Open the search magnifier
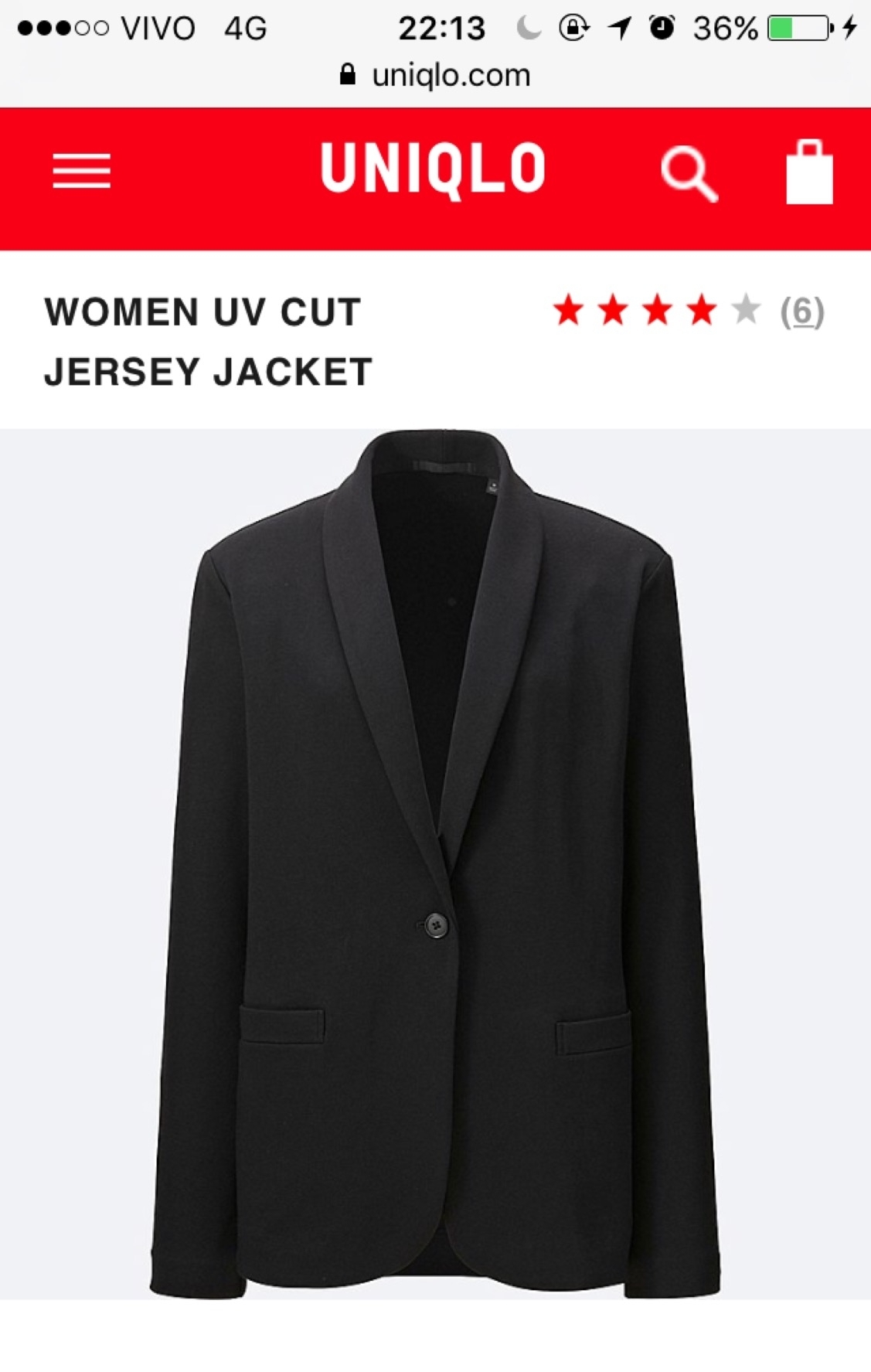The width and height of the screenshot is (871, 1372). 688,173
